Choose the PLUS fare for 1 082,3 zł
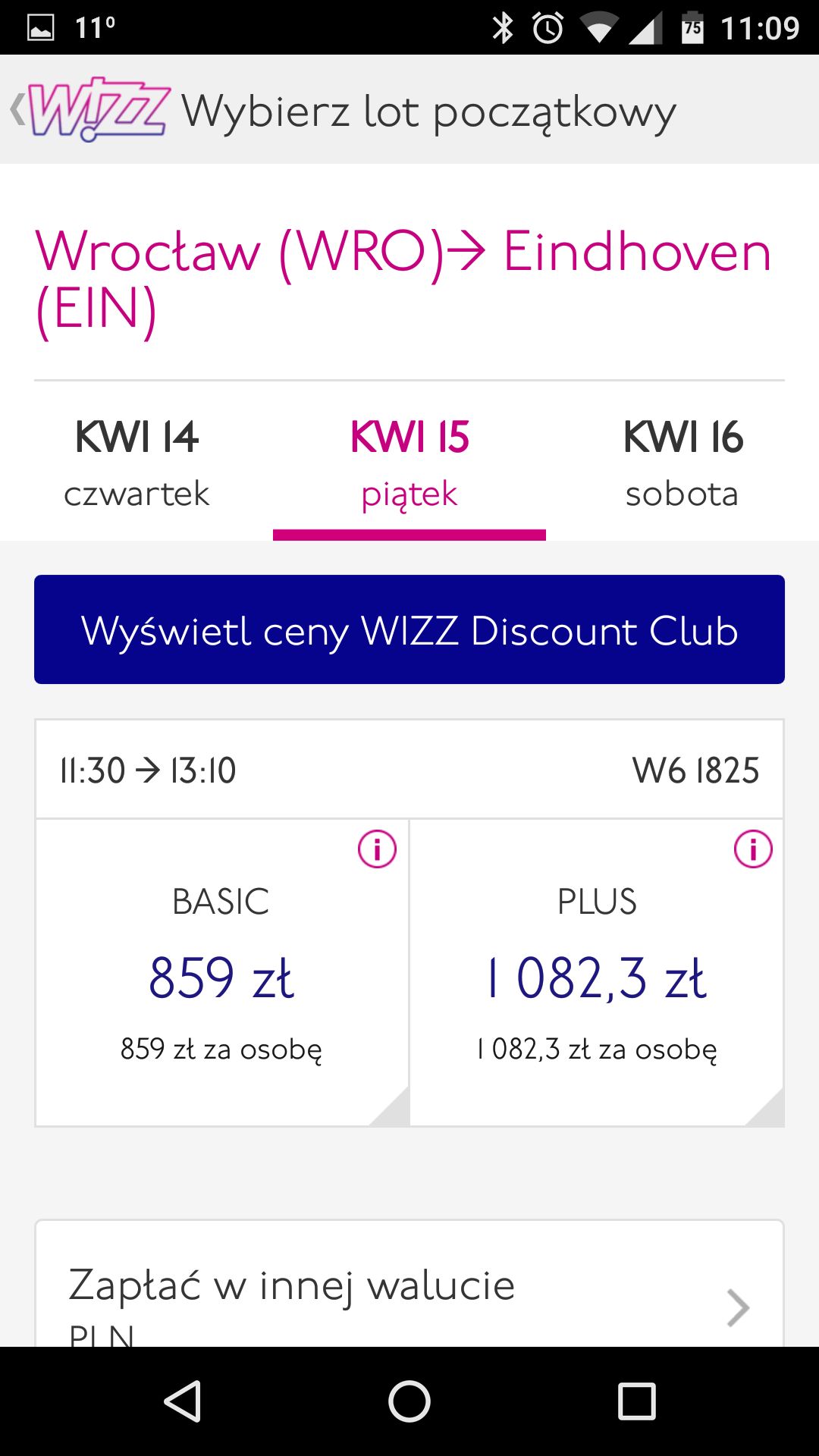 597,972
